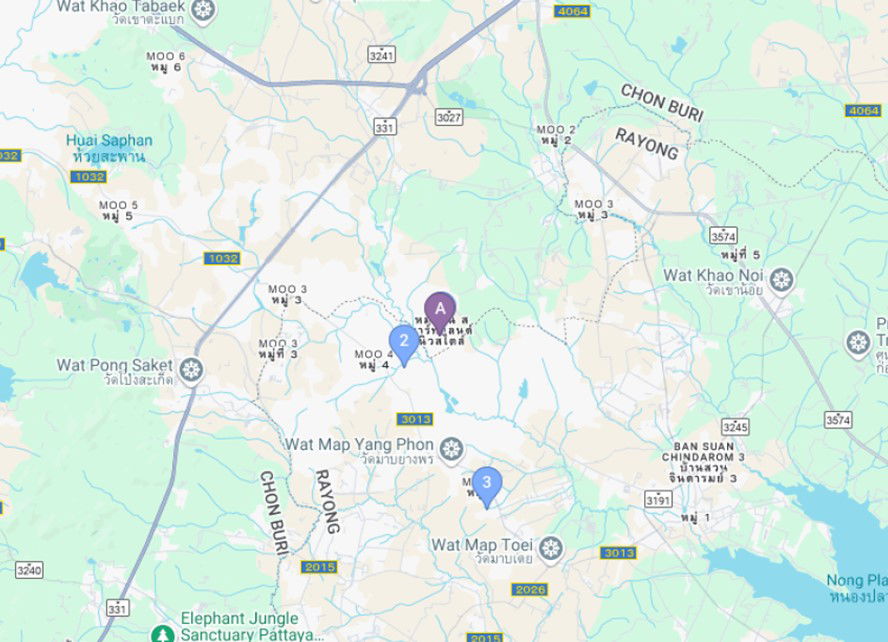View the Wat Map Toei place marker
The width and height of the screenshot is (888, 642).
point(550,548)
